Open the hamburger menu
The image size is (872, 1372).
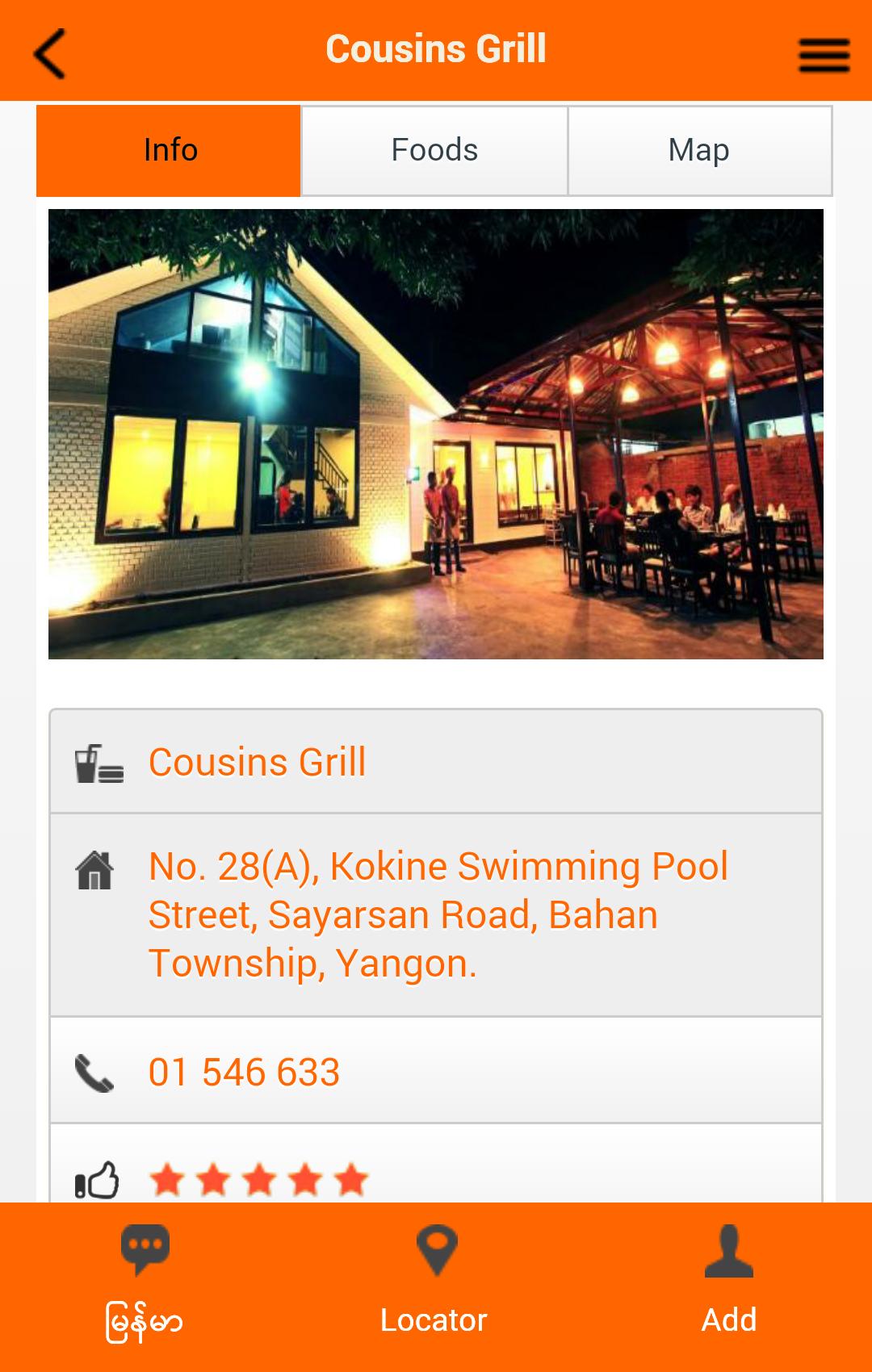point(824,55)
